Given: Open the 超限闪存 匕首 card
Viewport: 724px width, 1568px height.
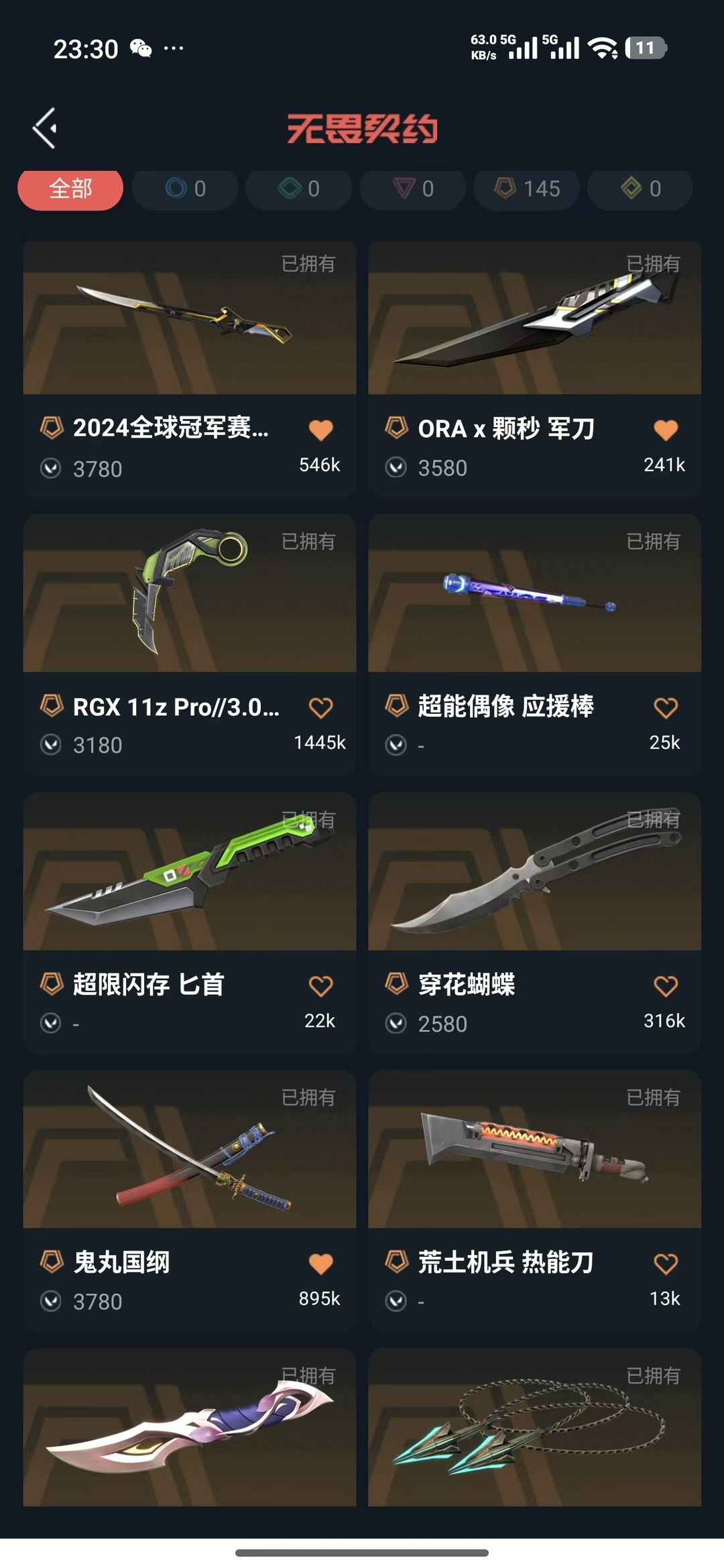Looking at the screenshot, I should tap(190, 871).
